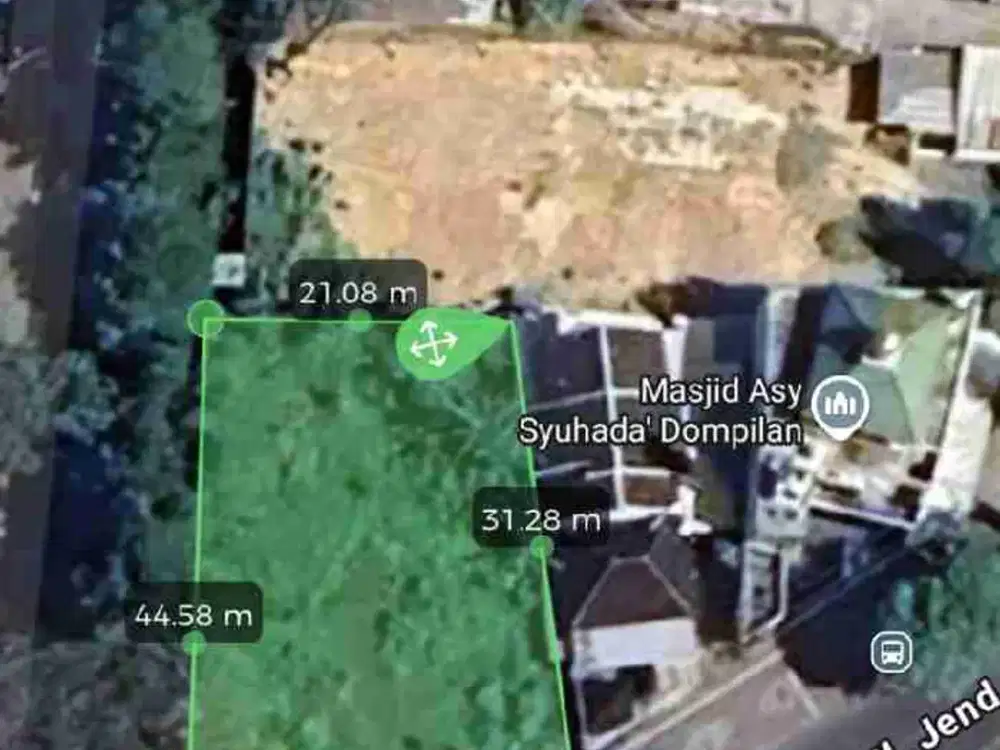Tap the midpoint handle on the 44.58 m edge
The height and width of the screenshot is (750, 1000).
click(x=194, y=643)
